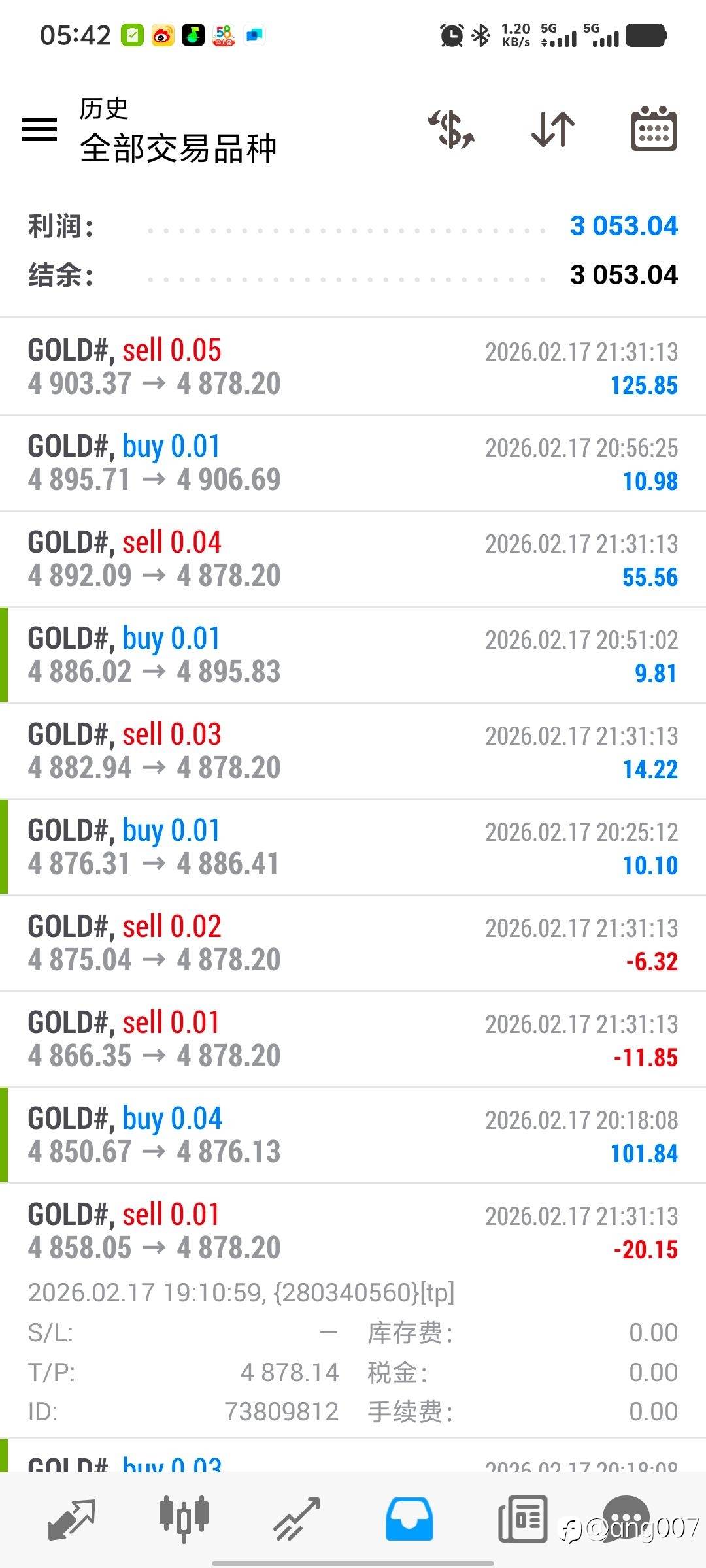This screenshot has height=1568, width=706.
Task: Expand the GOLD# sell 0.03 trade row
Action: tap(353, 751)
